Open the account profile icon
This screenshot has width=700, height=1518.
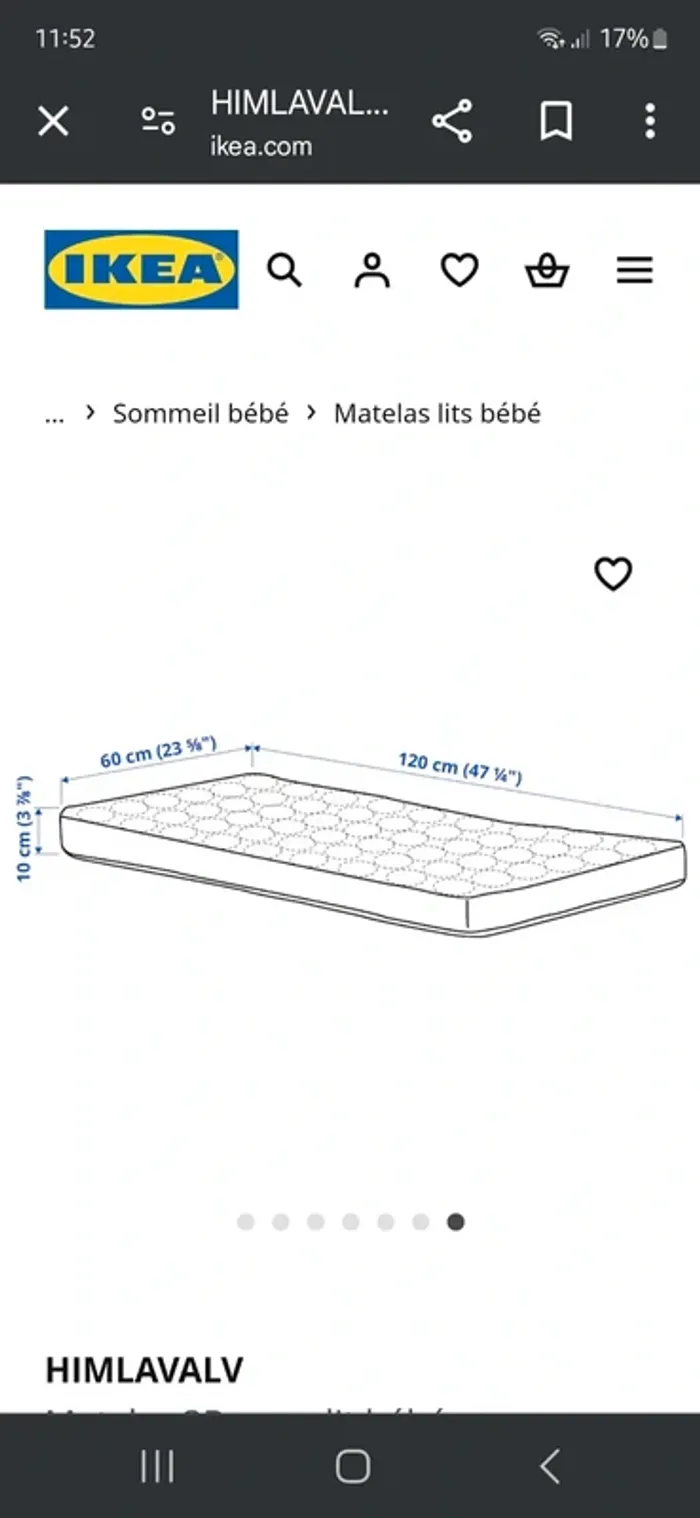(372, 270)
